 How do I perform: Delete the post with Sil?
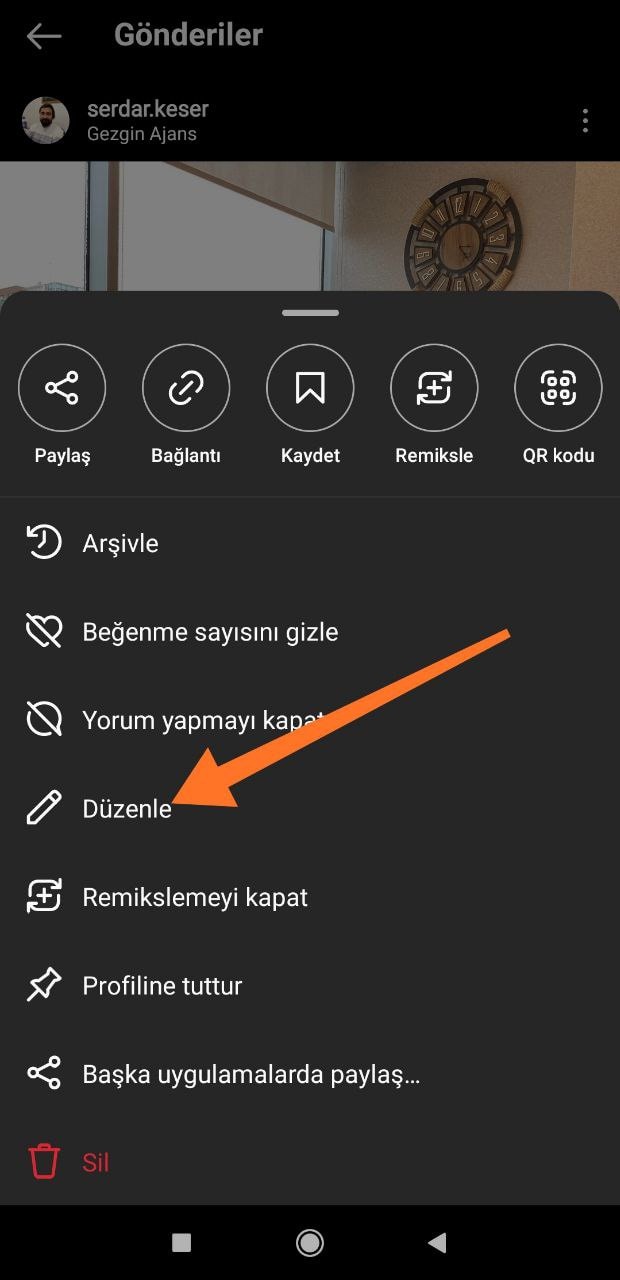pos(95,1162)
